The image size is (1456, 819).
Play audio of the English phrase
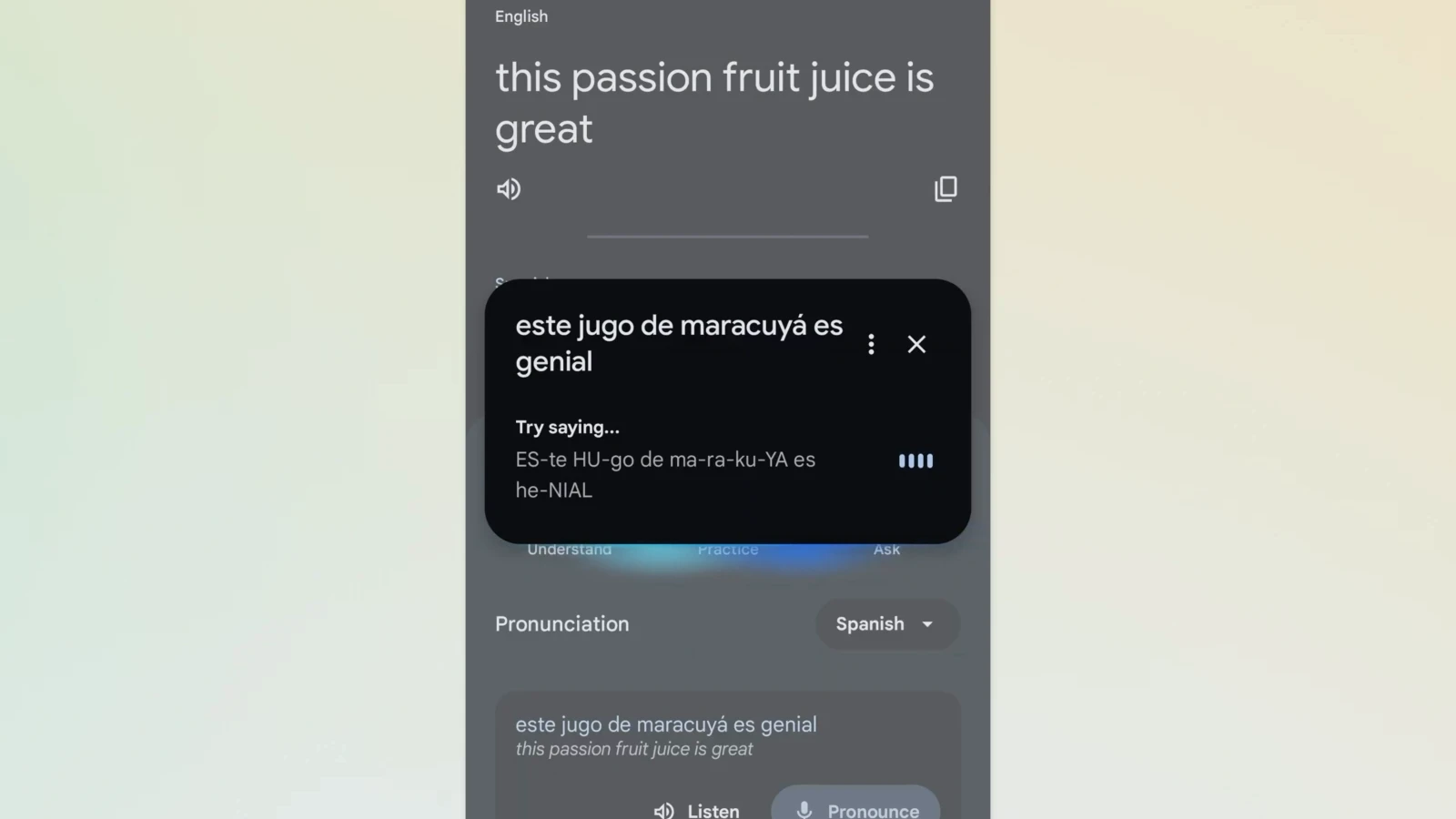(x=509, y=189)
